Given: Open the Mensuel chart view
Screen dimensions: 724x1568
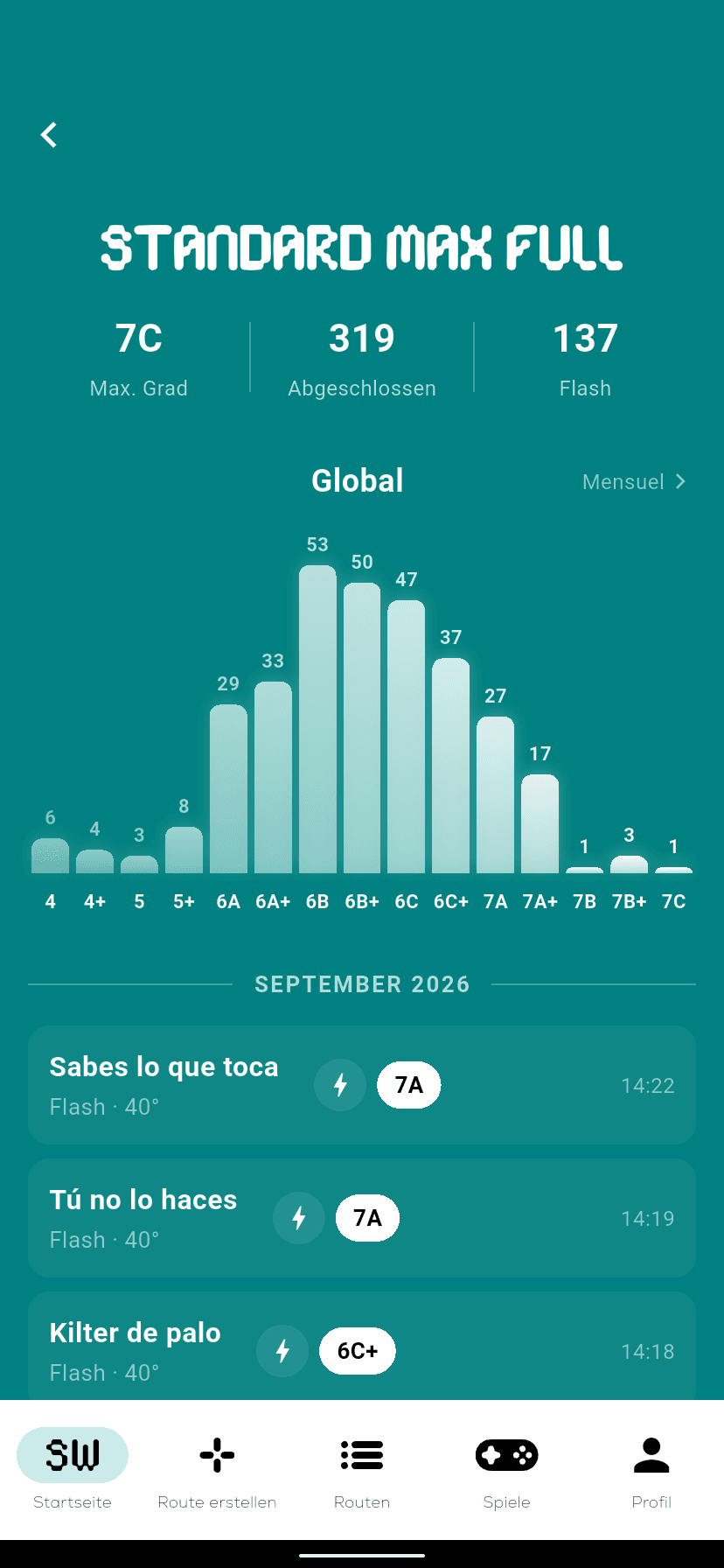Looking at the screenshot, I should pos(634,482).
